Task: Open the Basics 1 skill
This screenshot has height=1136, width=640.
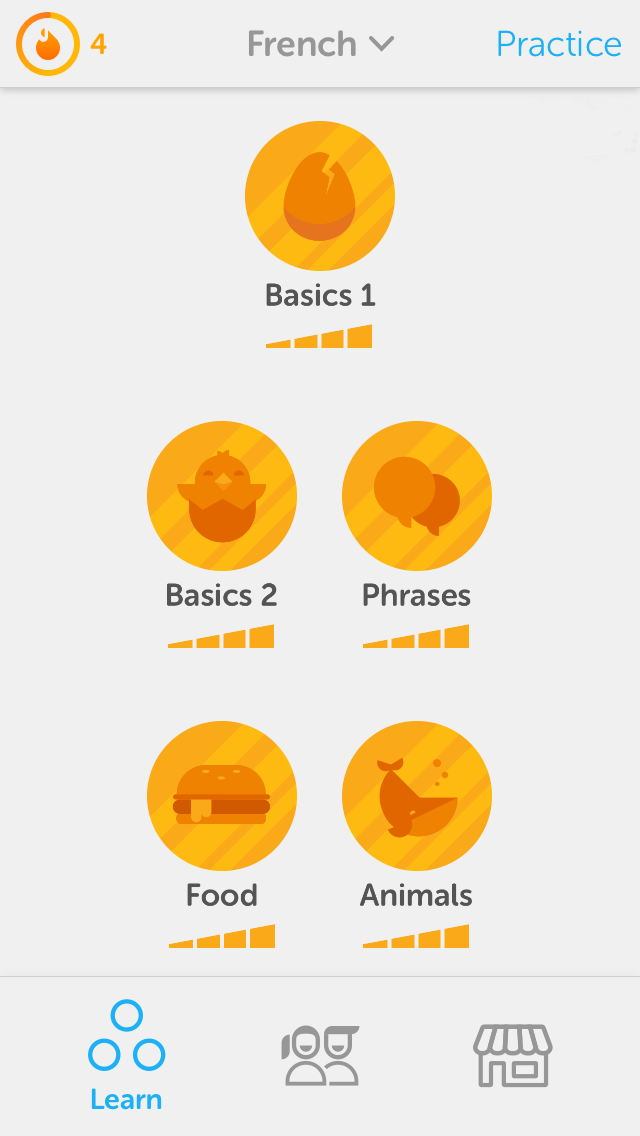Action: [320, 196]
